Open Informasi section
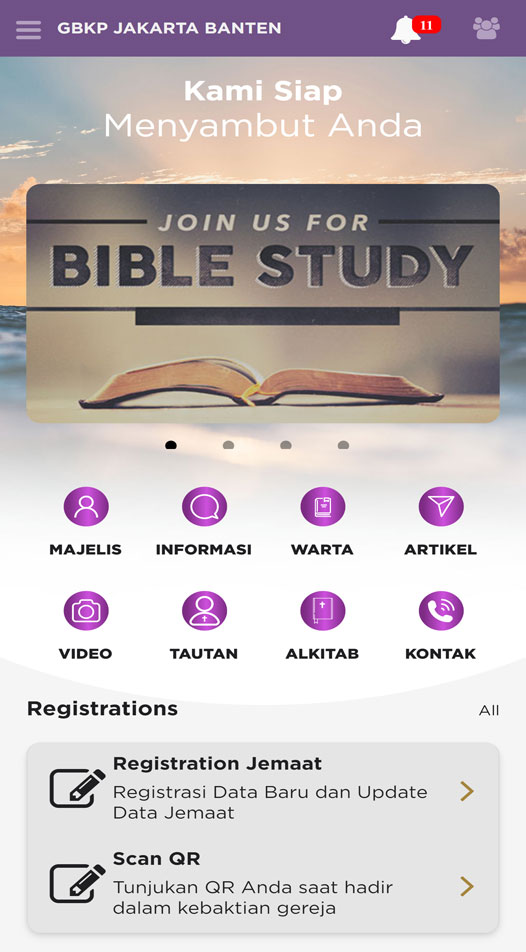The image size is (526, 952). click(204, 522)
